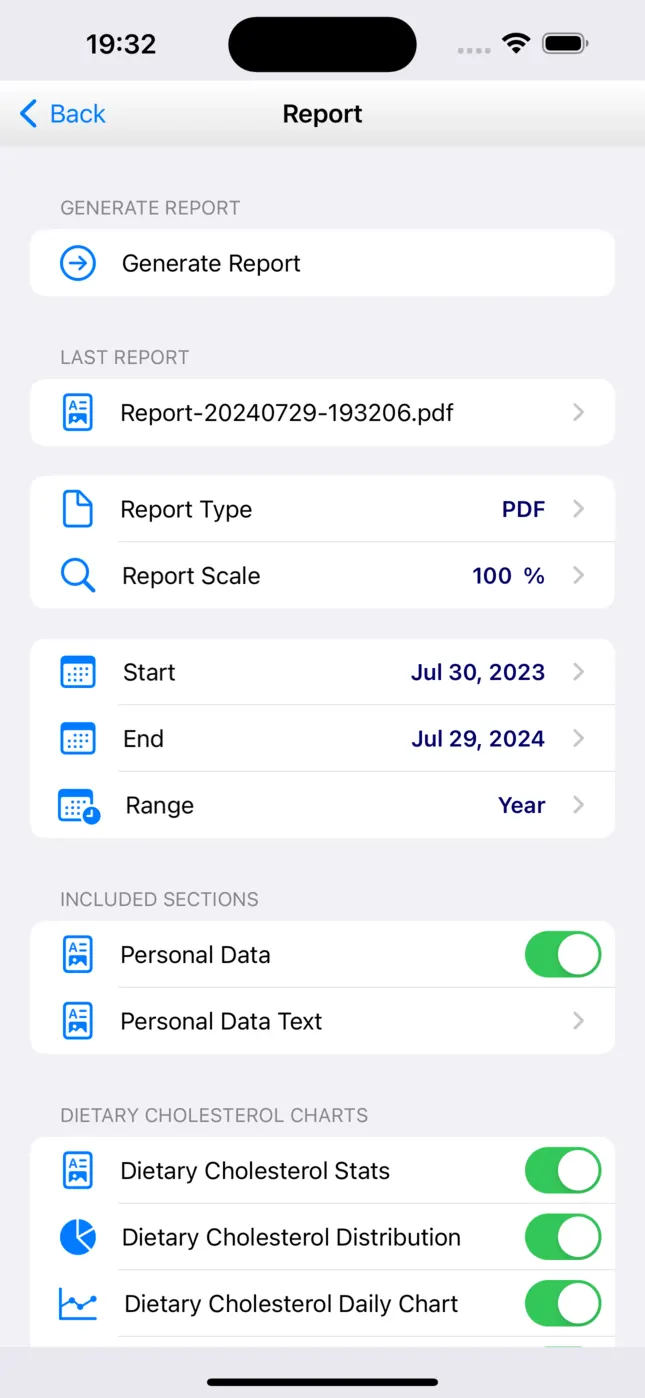Go back to the previous screen

(x=62, y=114)
